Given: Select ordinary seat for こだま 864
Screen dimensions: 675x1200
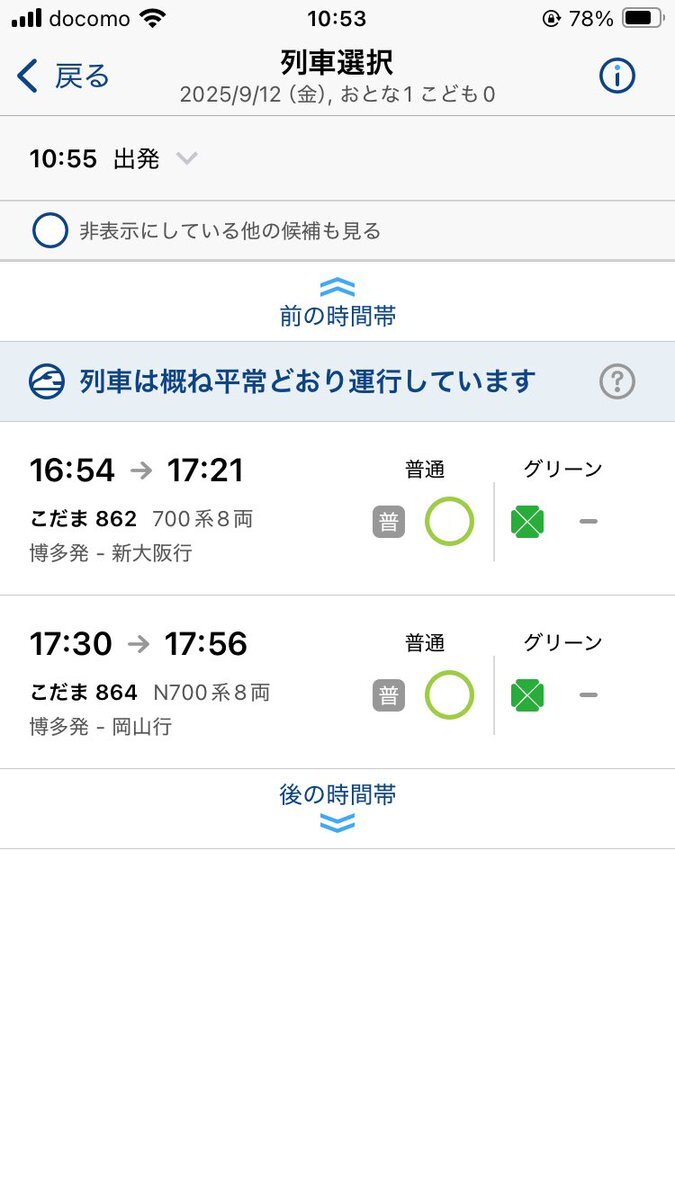Looking at the screenshot, I should (449, 695).
